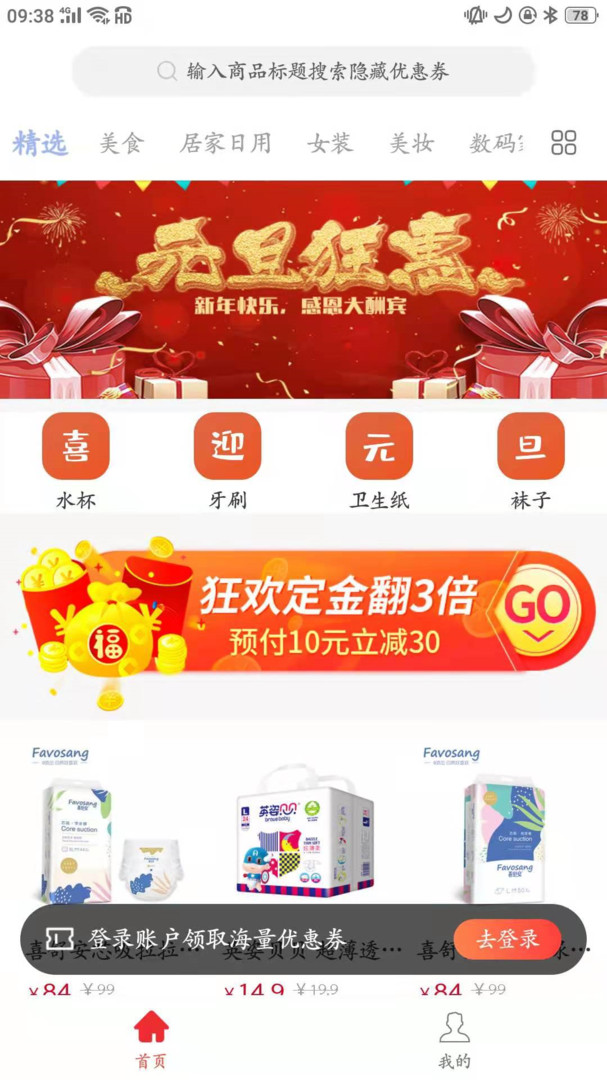Select the 精选 tab
Screen dimensions: 607x1080
(40, 143)
